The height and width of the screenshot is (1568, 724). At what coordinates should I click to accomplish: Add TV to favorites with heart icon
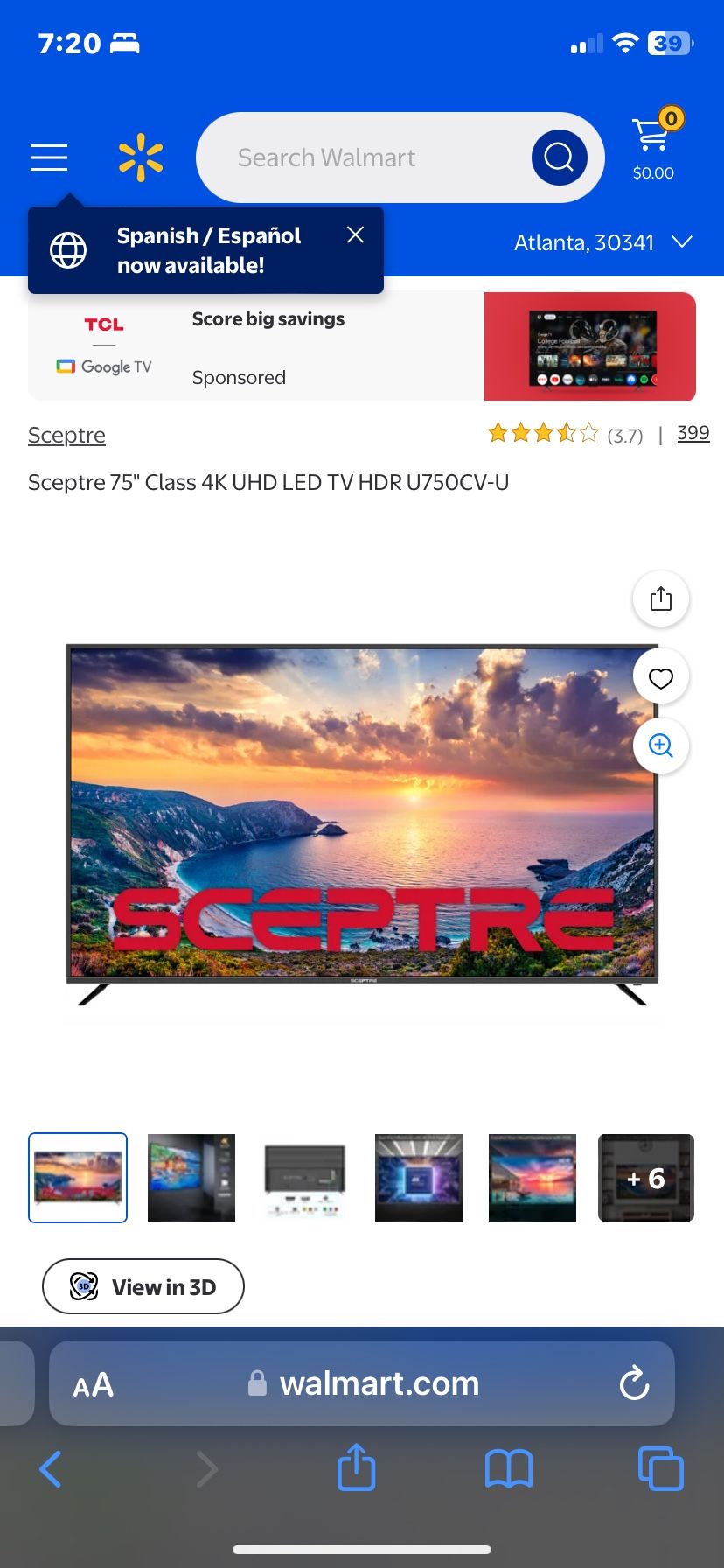coord(661,677)
